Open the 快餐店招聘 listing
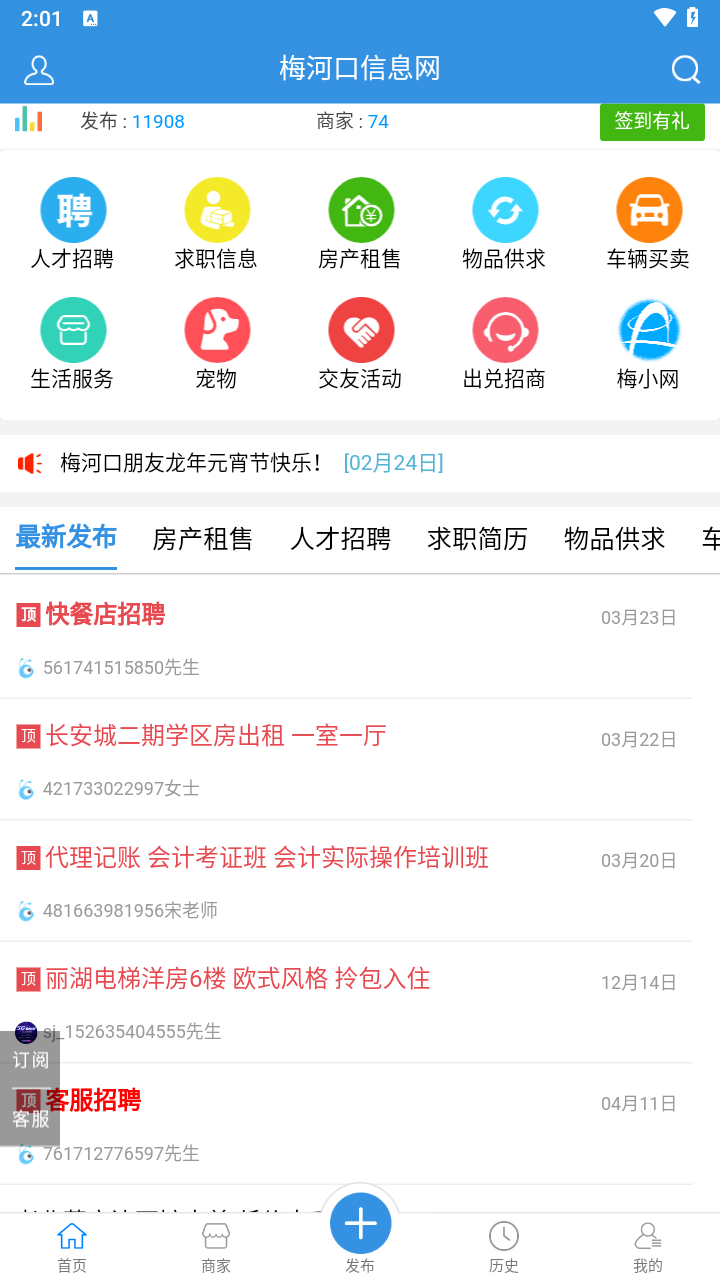The width and height of the screenshot is (720, 1280). [106, 615]
